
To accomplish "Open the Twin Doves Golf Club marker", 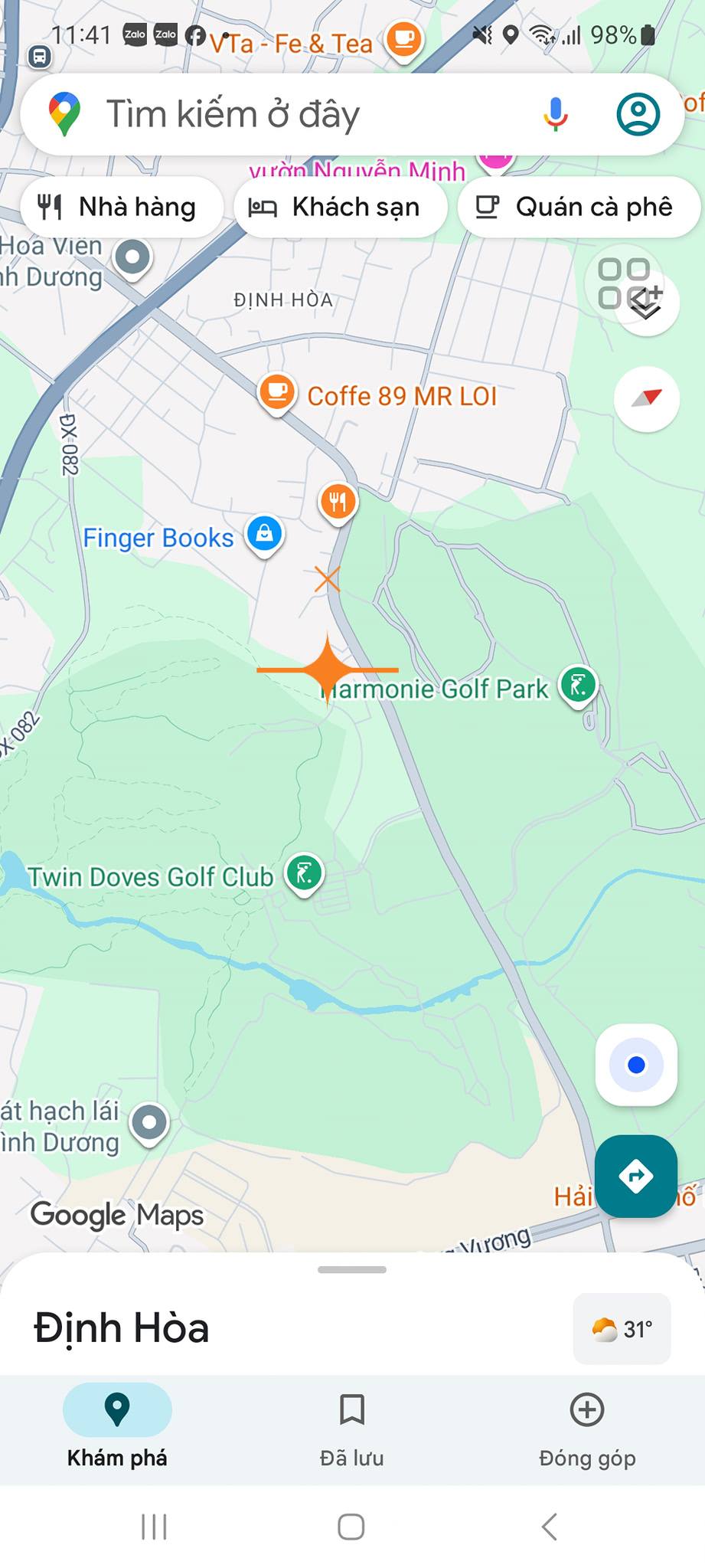I will 304,873.
